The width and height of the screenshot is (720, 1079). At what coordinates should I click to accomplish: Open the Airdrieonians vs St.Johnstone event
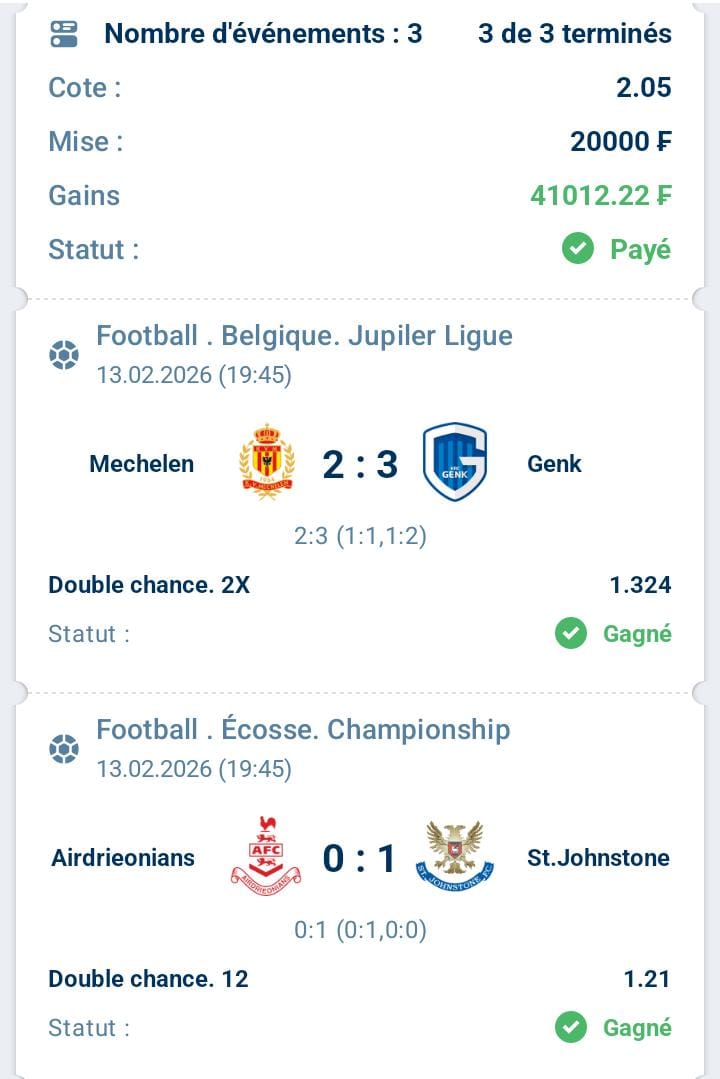pyautogui.click(x=359, y=859)
